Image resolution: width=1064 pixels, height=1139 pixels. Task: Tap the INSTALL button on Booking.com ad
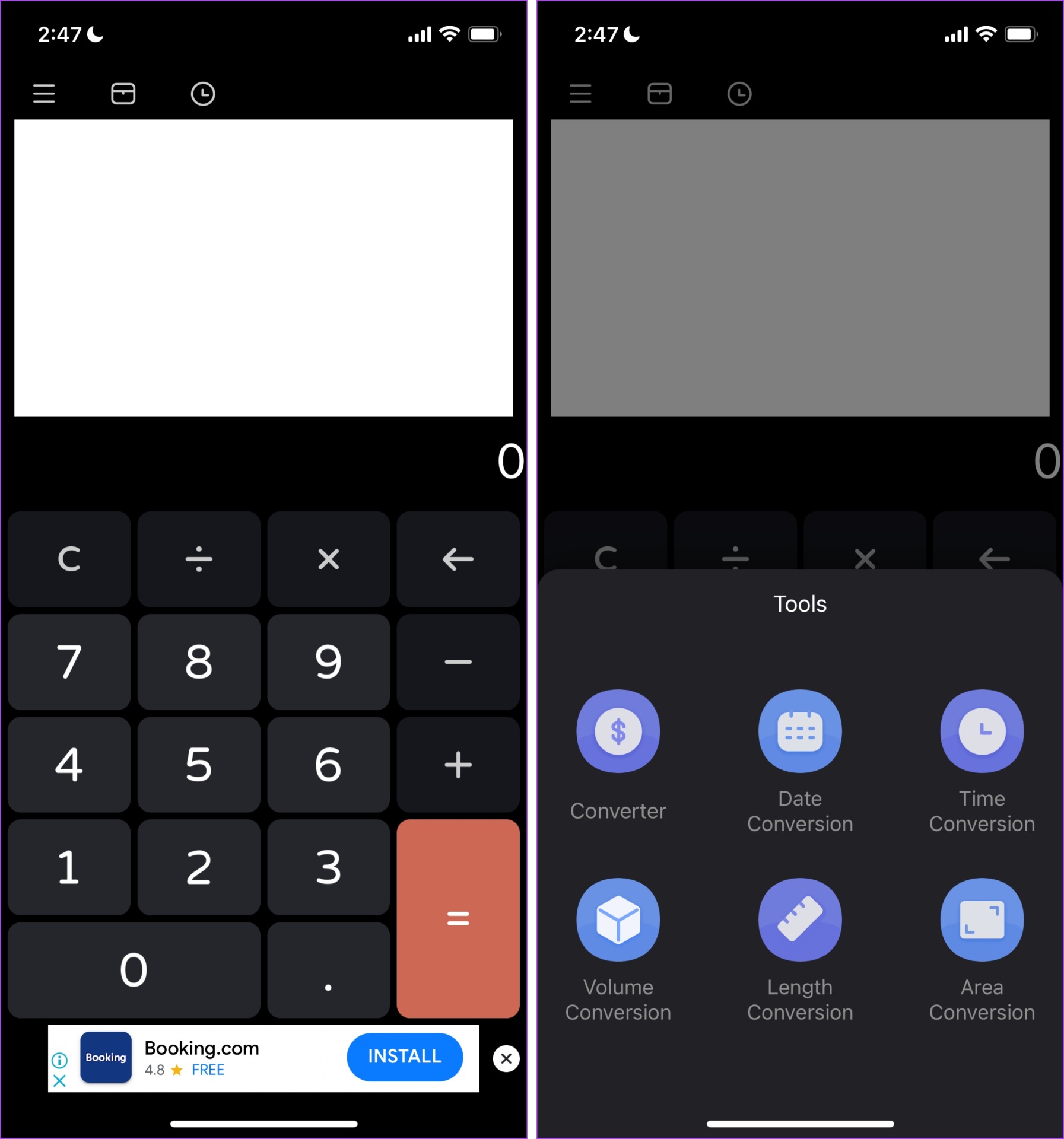coord(404,1057)
